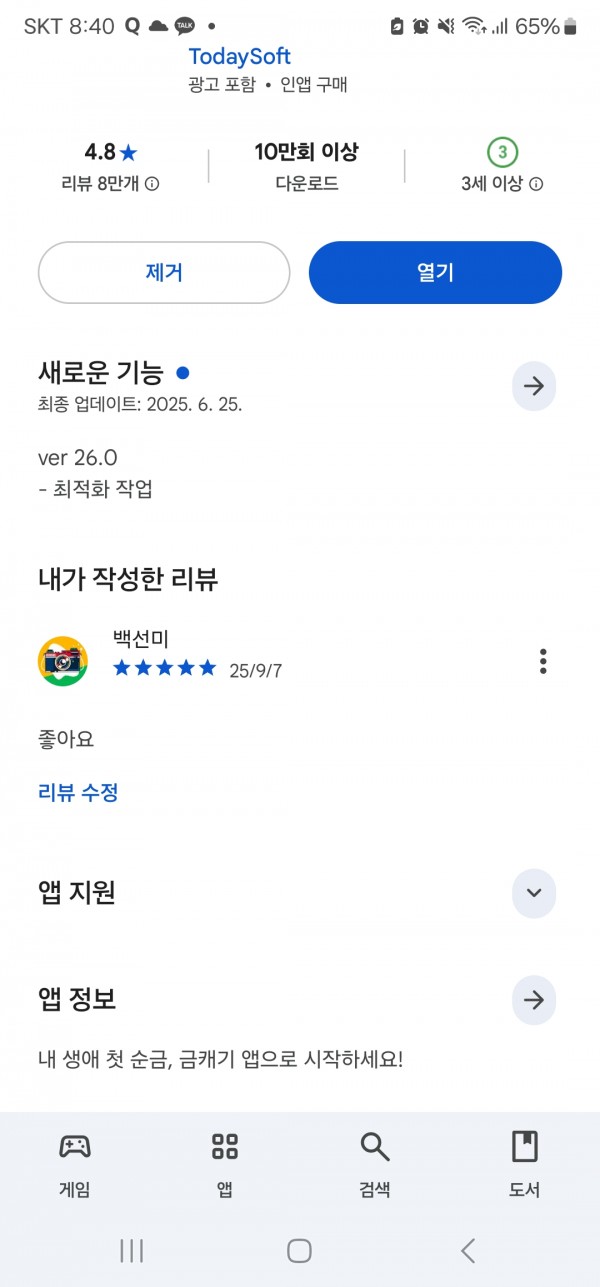Tap the 제거 (uninstall) button
The width and height of the screenshot is (600, 1287).
[164, 272]
